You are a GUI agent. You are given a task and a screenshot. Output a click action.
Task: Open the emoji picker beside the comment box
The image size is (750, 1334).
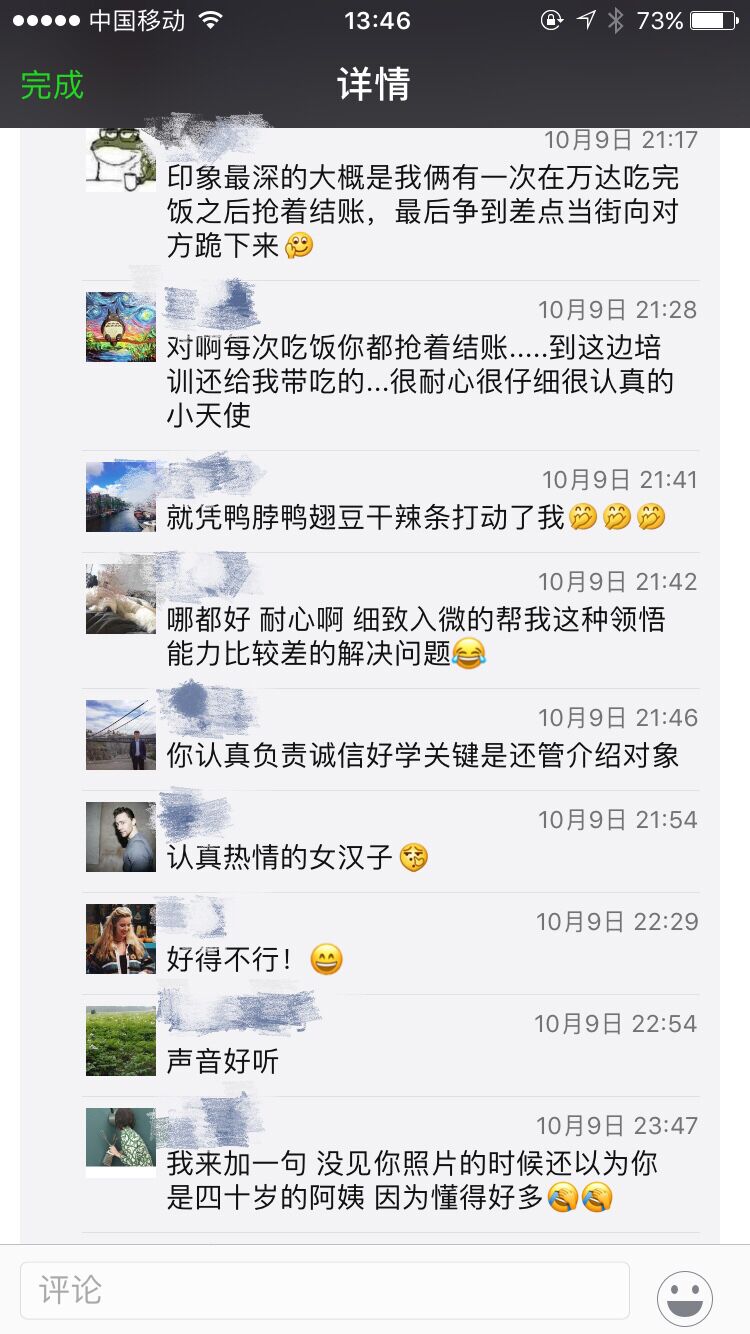[x=684, y=1298]
